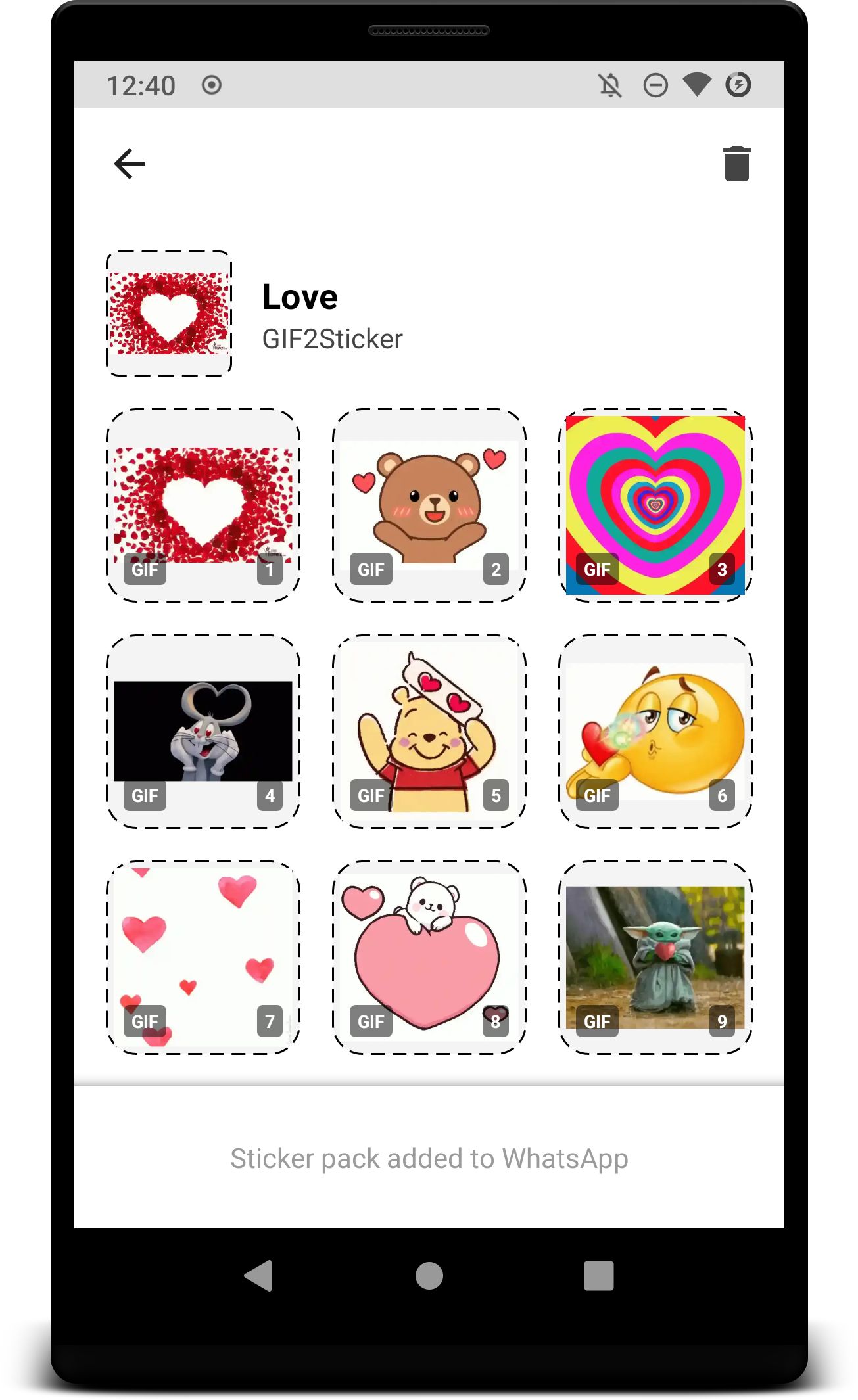The width and height of the screenshot is (858, 1400).
Task: Select sticker 2 with brown bear
Action: click(x=429, y=505)
